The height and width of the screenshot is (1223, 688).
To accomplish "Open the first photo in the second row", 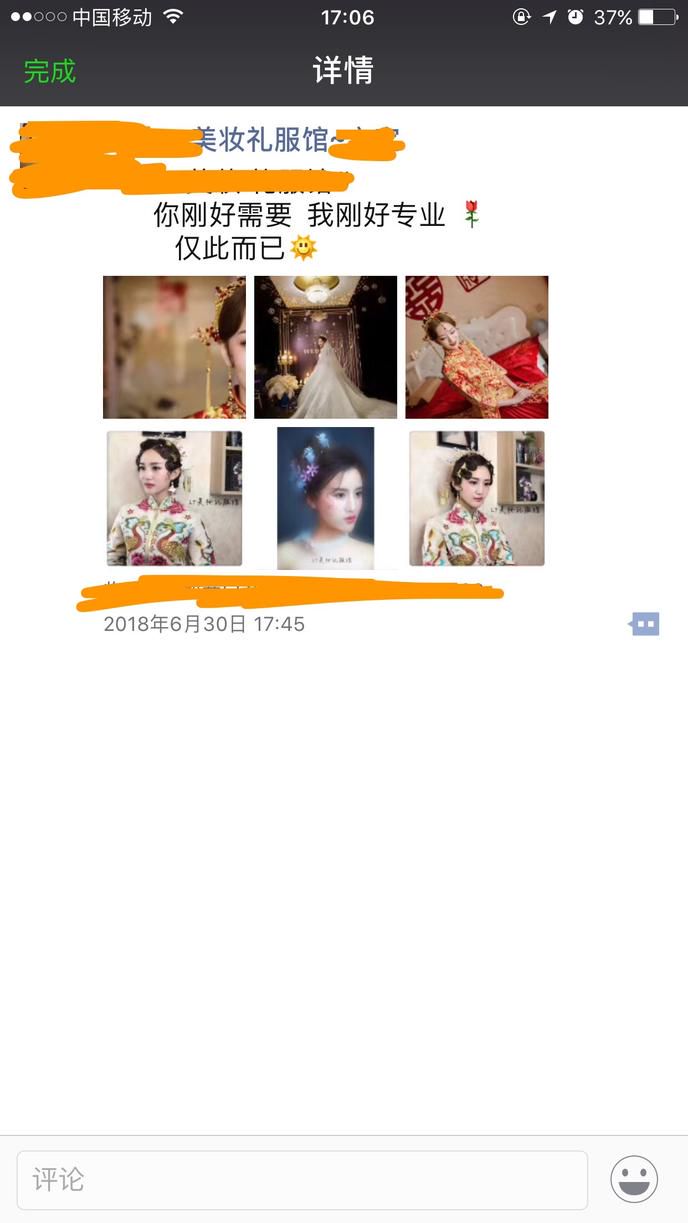I will tap(174, 498).
